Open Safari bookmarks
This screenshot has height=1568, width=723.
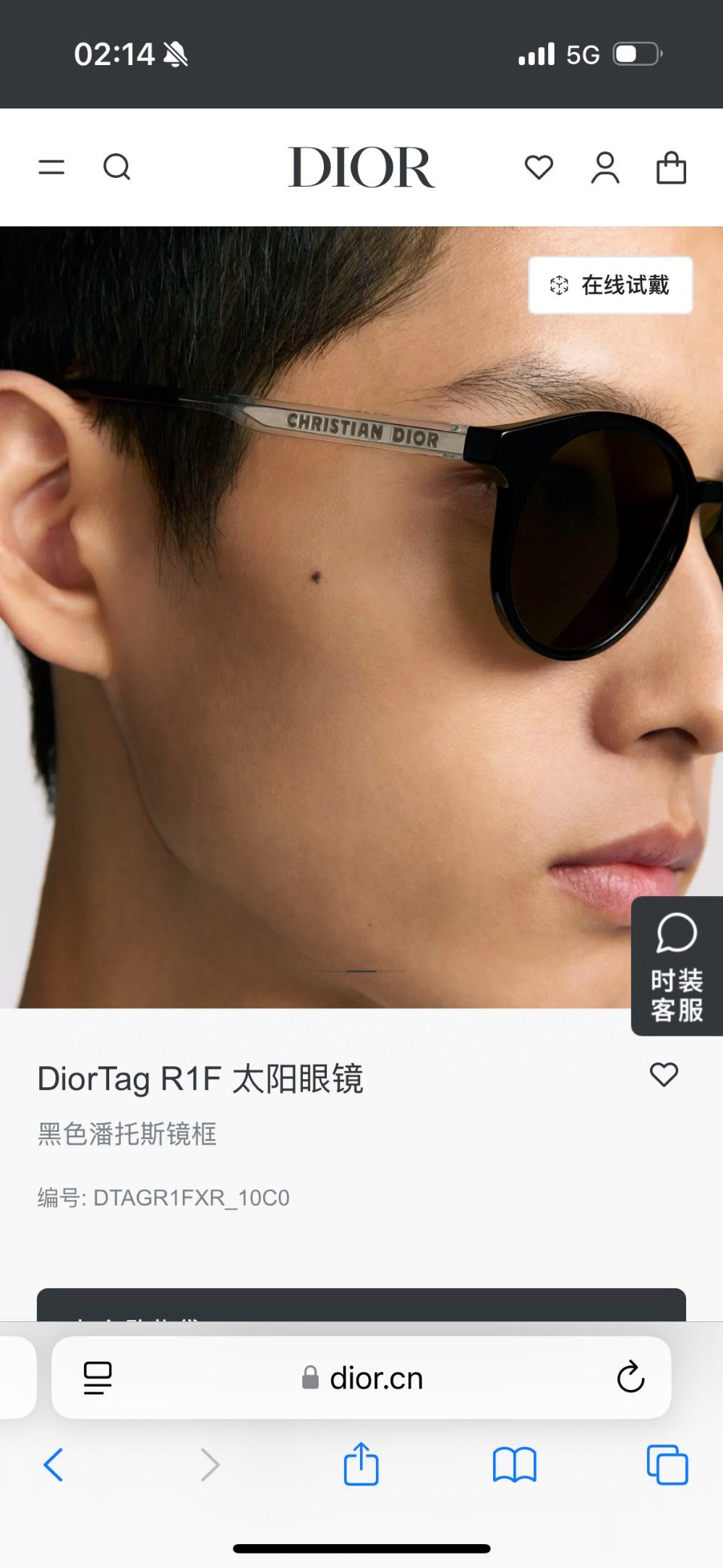[514, 1465]
